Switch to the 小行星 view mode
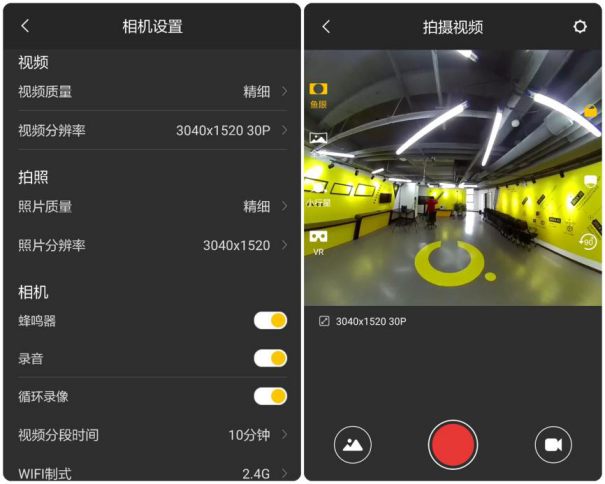The width and height of the screenshot is (605, 484). (x=319, y=192)
